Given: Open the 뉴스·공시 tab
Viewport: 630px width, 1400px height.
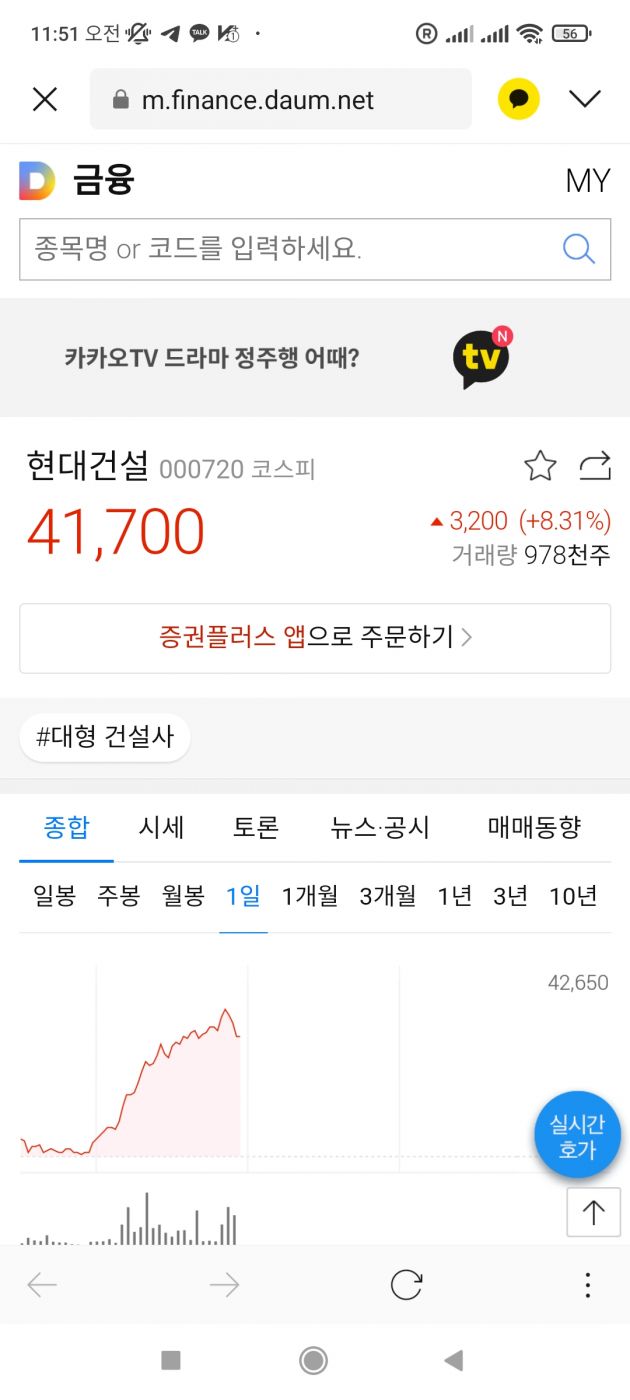Looking at the screenshot, I should click(380, 827).
